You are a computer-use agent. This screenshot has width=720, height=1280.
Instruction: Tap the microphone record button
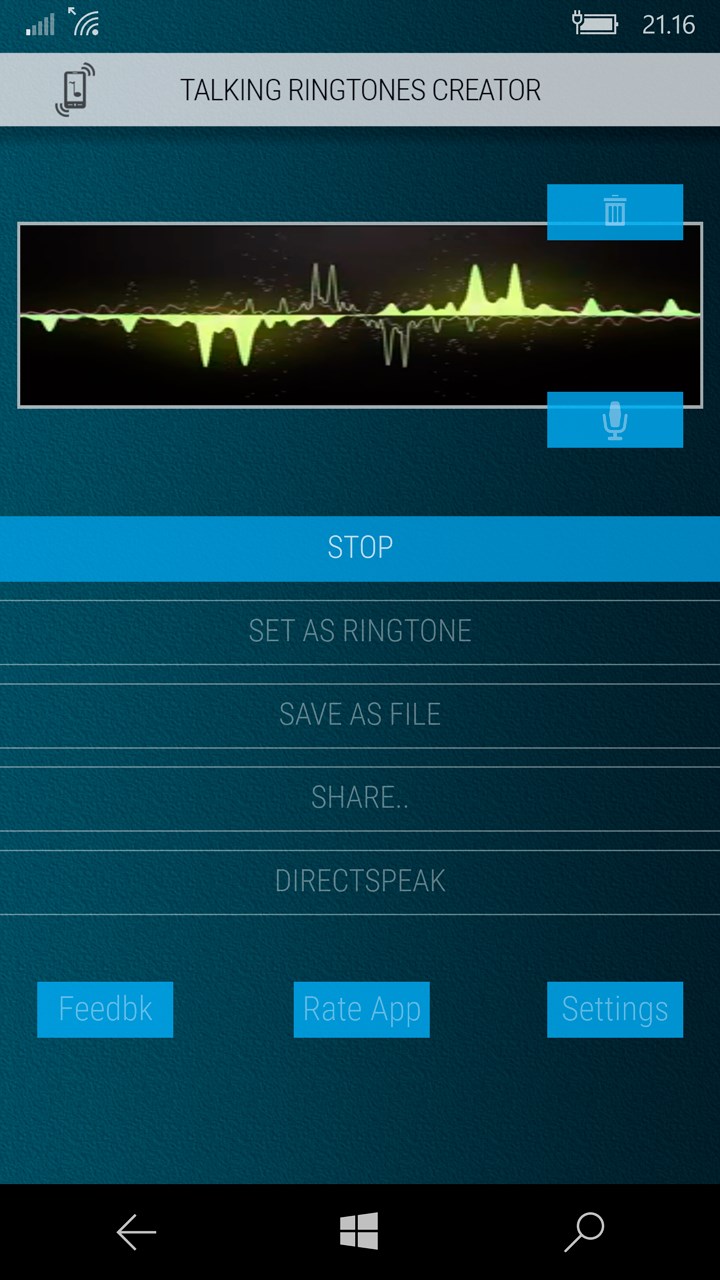point(614,420)
